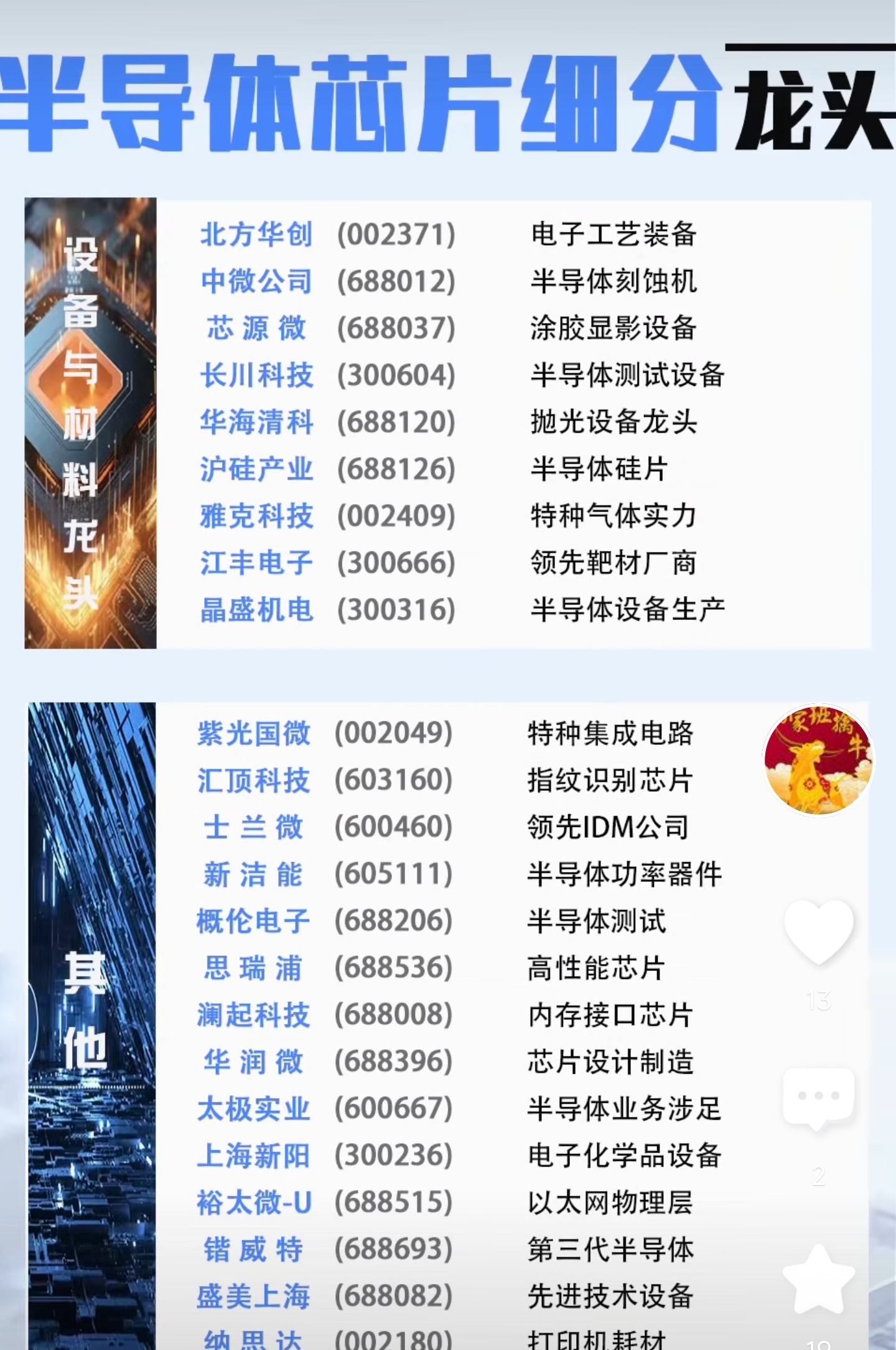Open the 紫光国微 stock entry

(254, 734)
